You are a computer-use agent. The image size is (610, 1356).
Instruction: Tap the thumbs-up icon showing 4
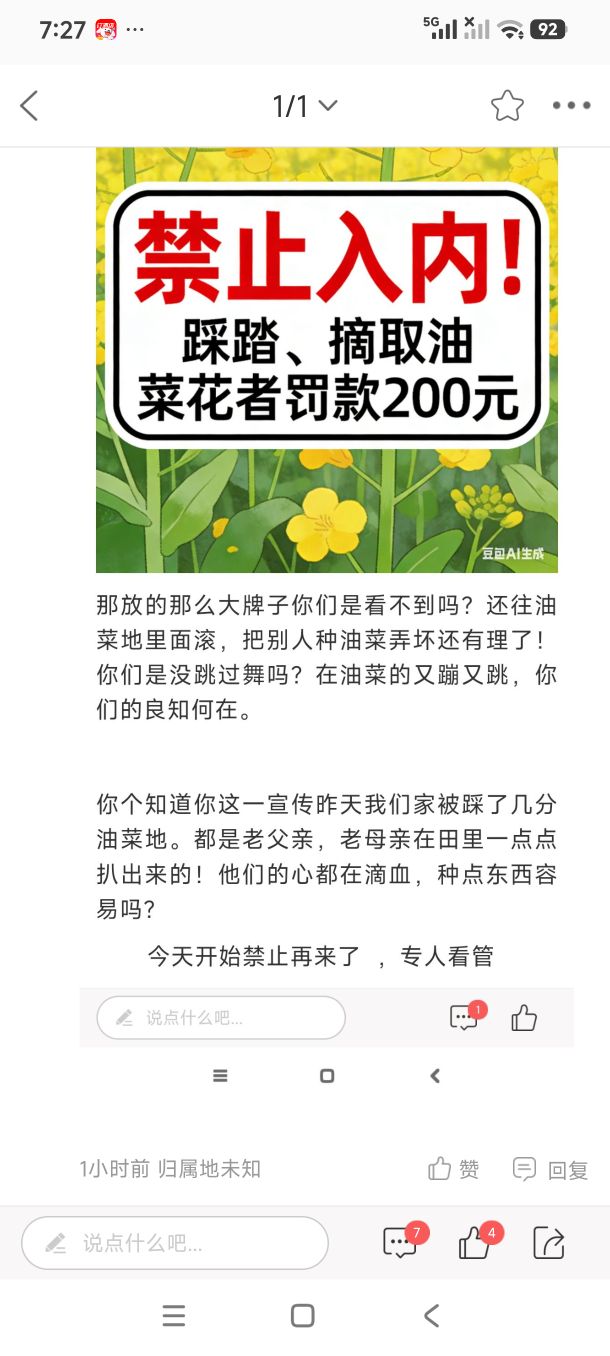(475, 1242)
